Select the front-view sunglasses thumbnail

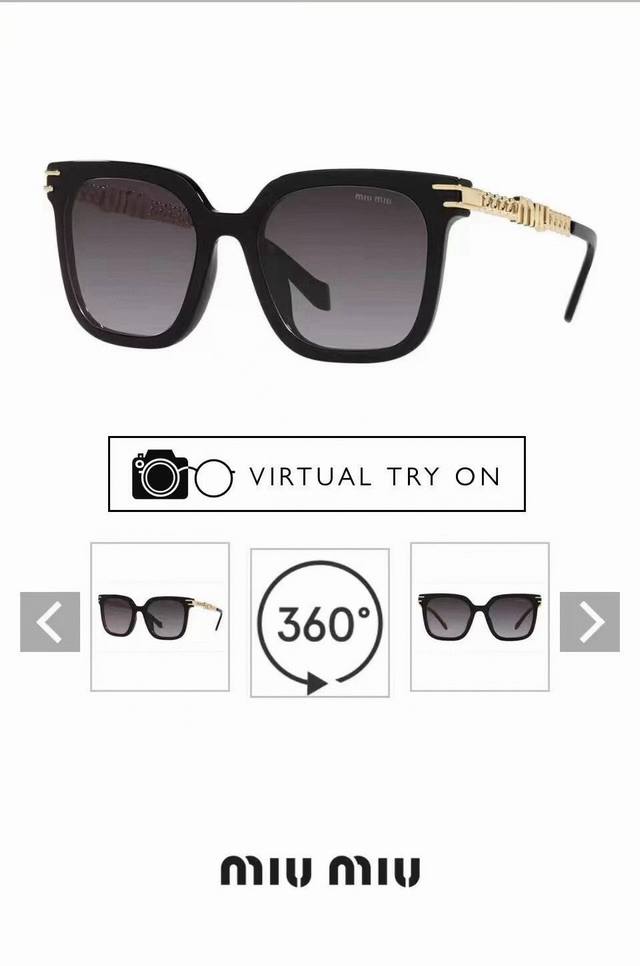480,616
